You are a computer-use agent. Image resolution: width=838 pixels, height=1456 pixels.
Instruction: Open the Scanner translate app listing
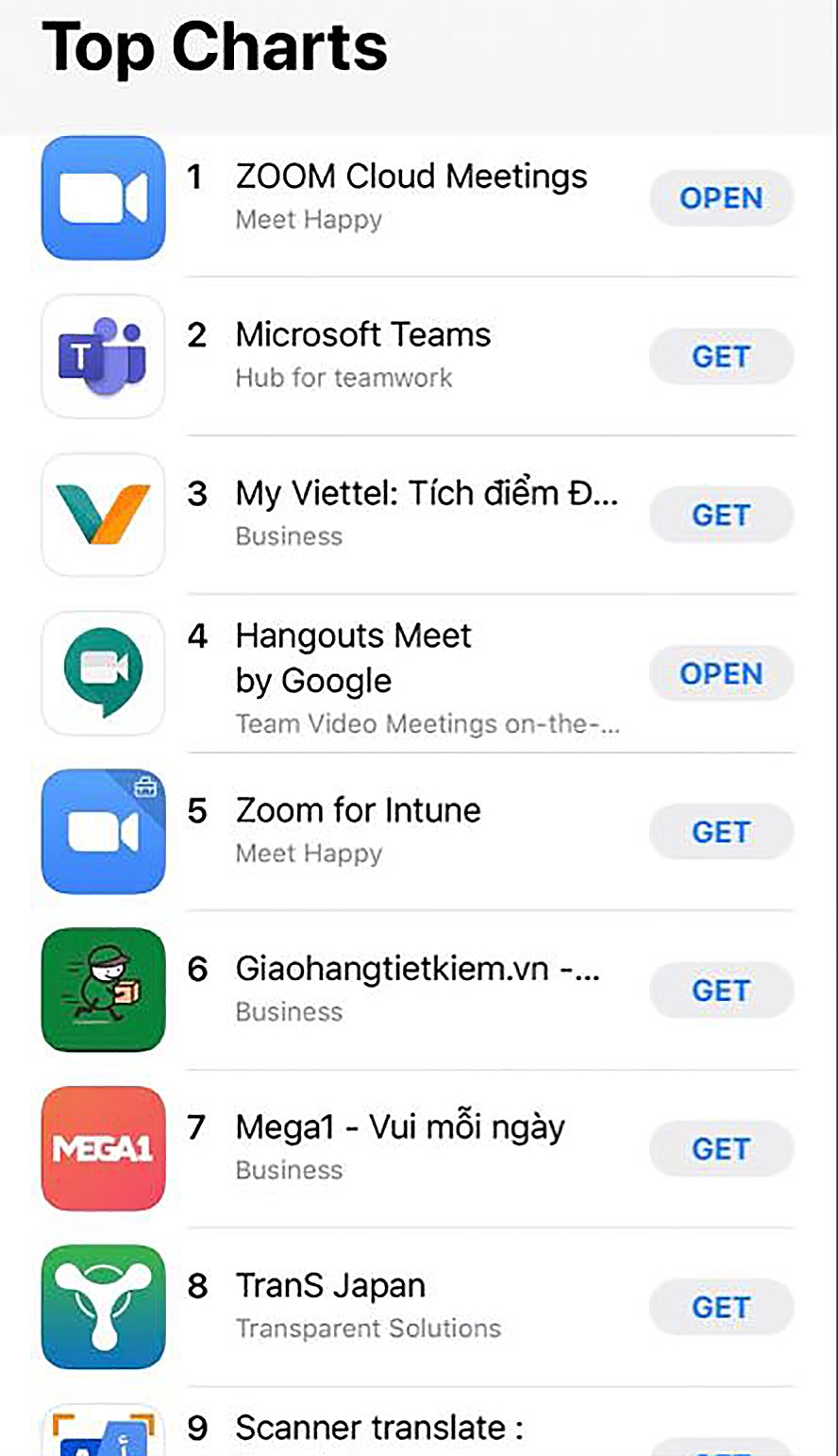pos(379,1429)
